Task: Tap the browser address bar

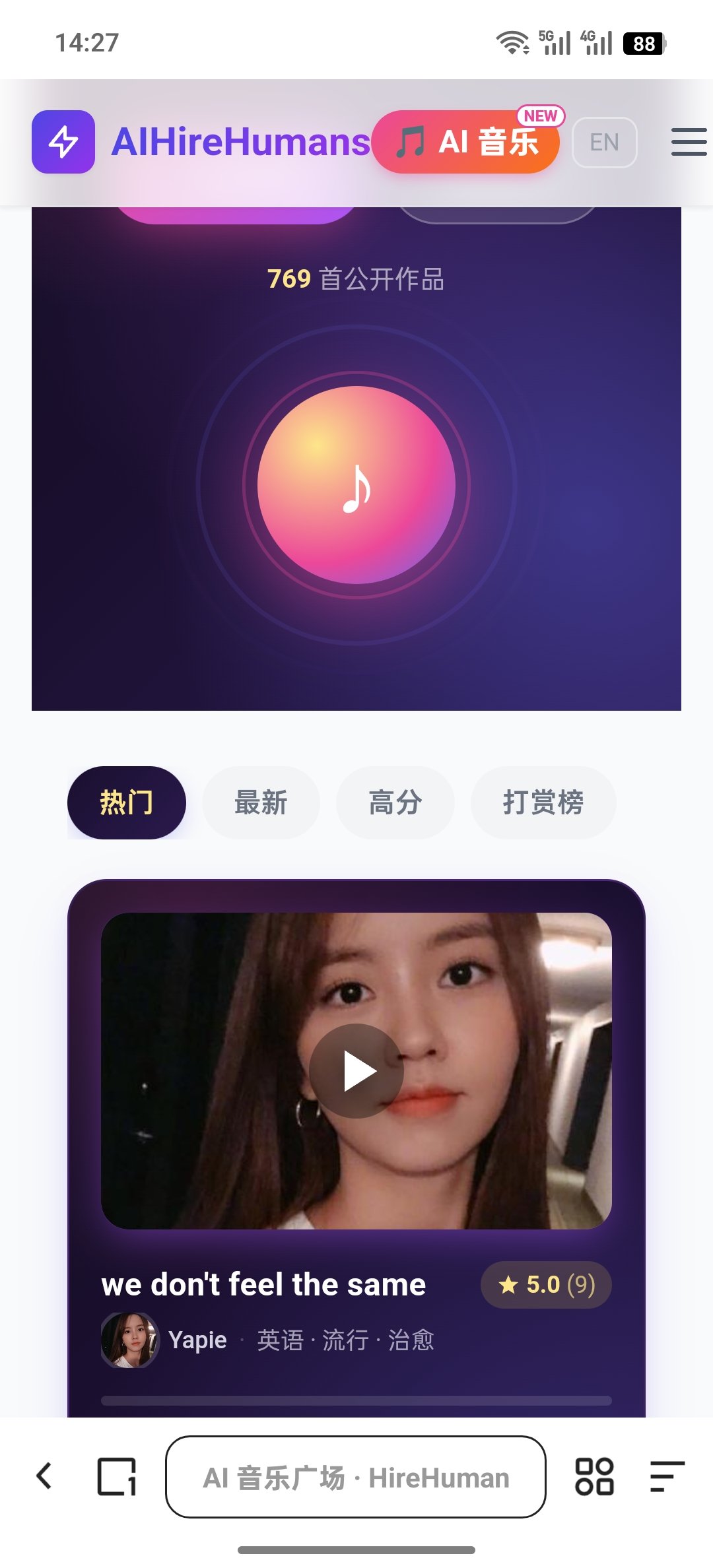Action: 356,1477
